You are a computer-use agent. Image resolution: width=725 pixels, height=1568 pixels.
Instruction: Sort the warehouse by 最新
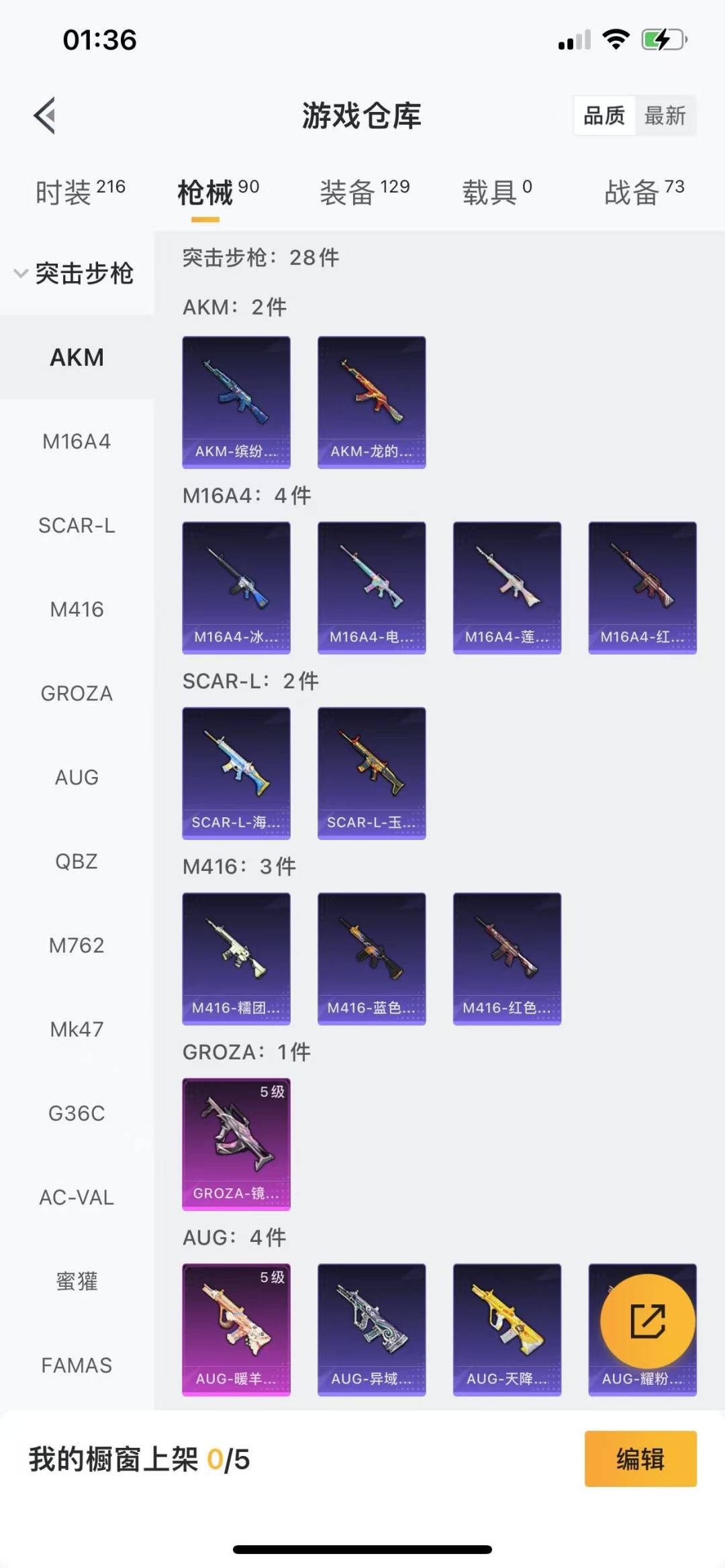point(665,116)
